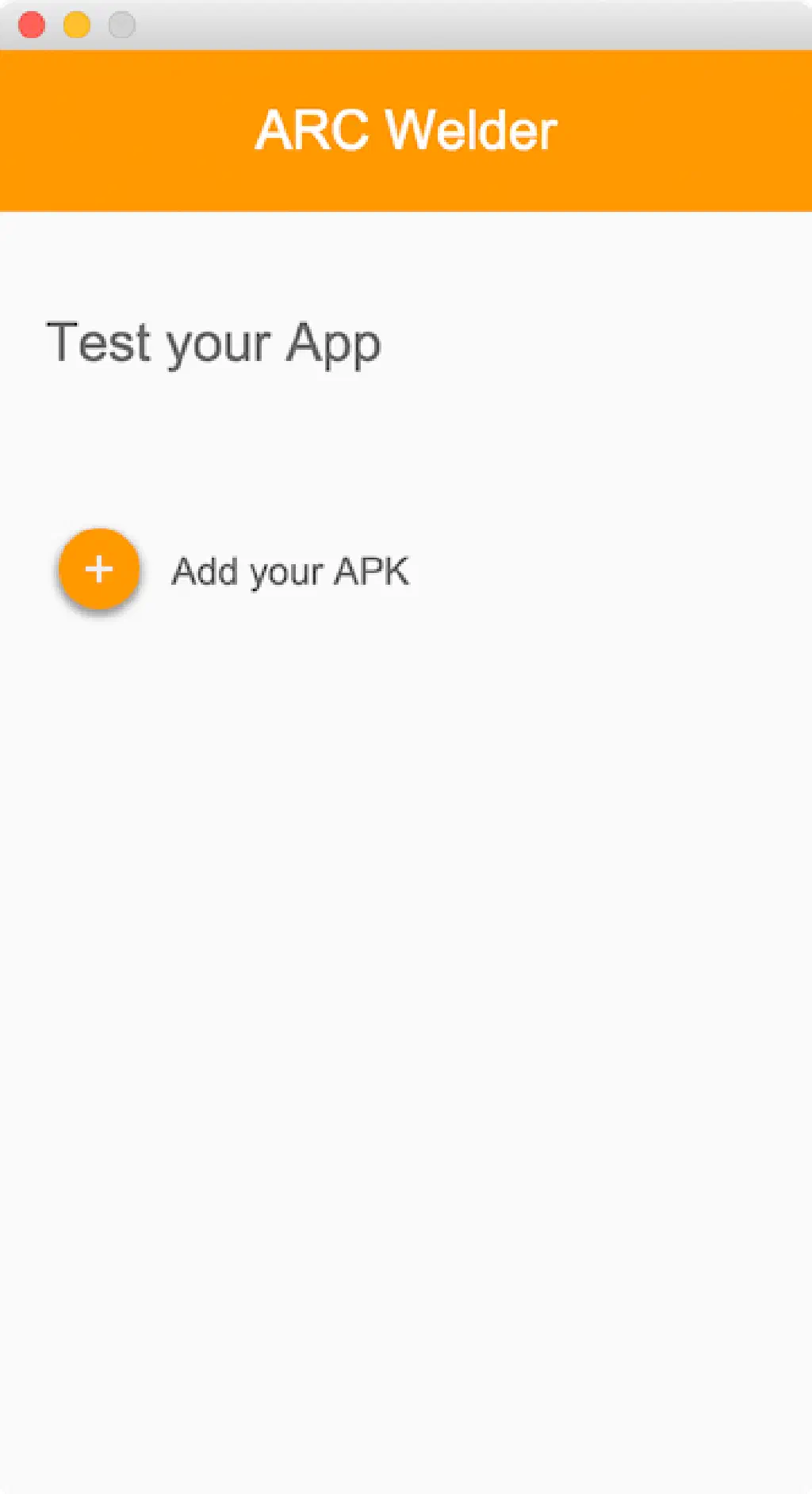Viewport: 812px width, 1494px height.
Task: Minimize the ARC Welder window
Action: pos(77,25)
